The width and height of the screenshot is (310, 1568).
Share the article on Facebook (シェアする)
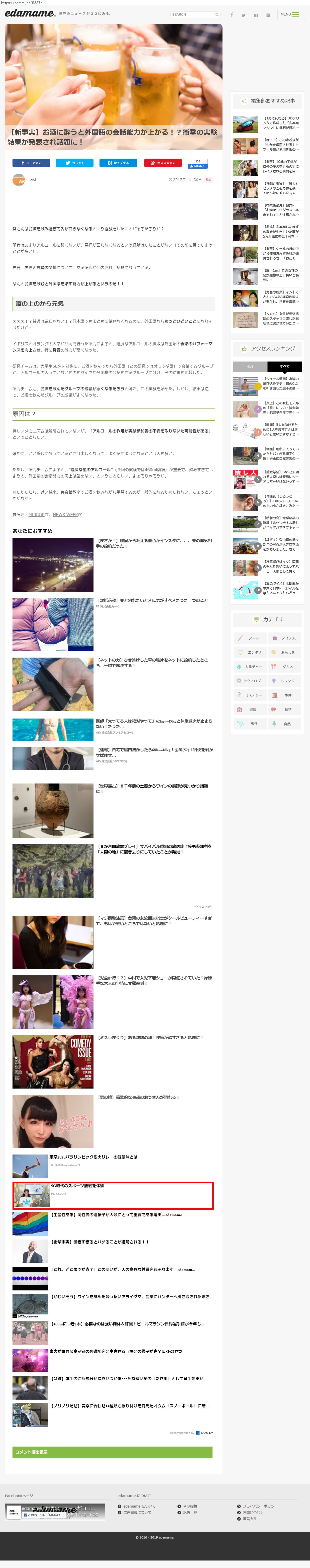click(31, 163)
